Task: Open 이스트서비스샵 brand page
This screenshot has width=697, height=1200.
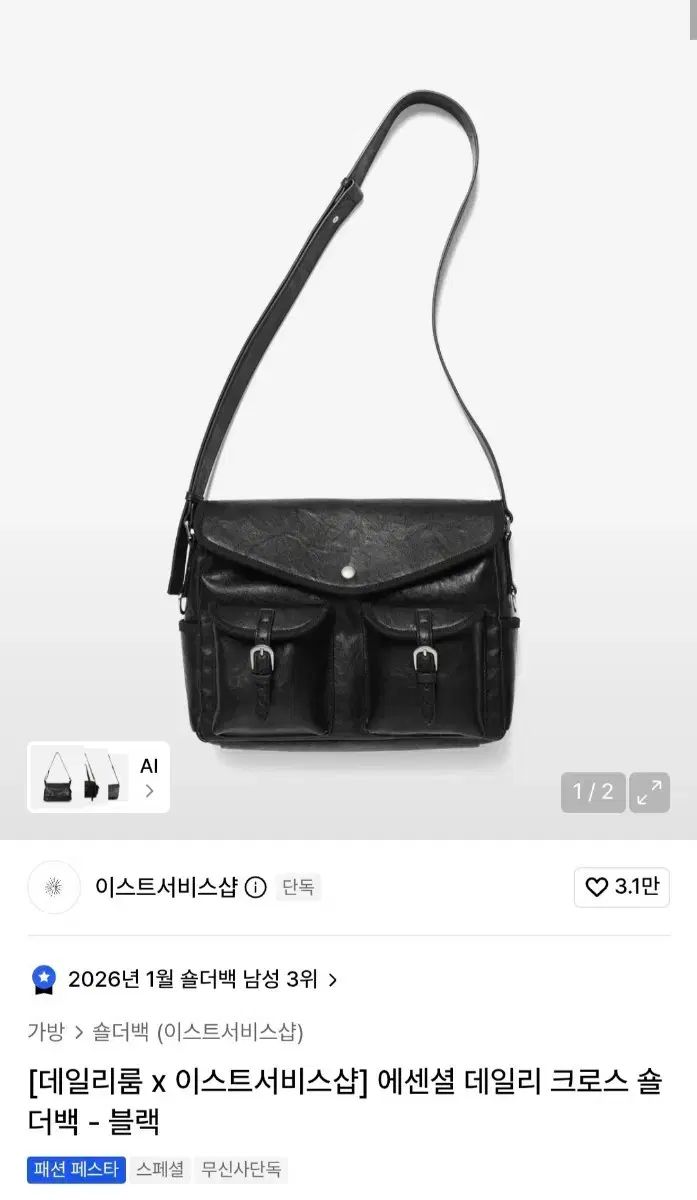Action: [x=166, y=887]
